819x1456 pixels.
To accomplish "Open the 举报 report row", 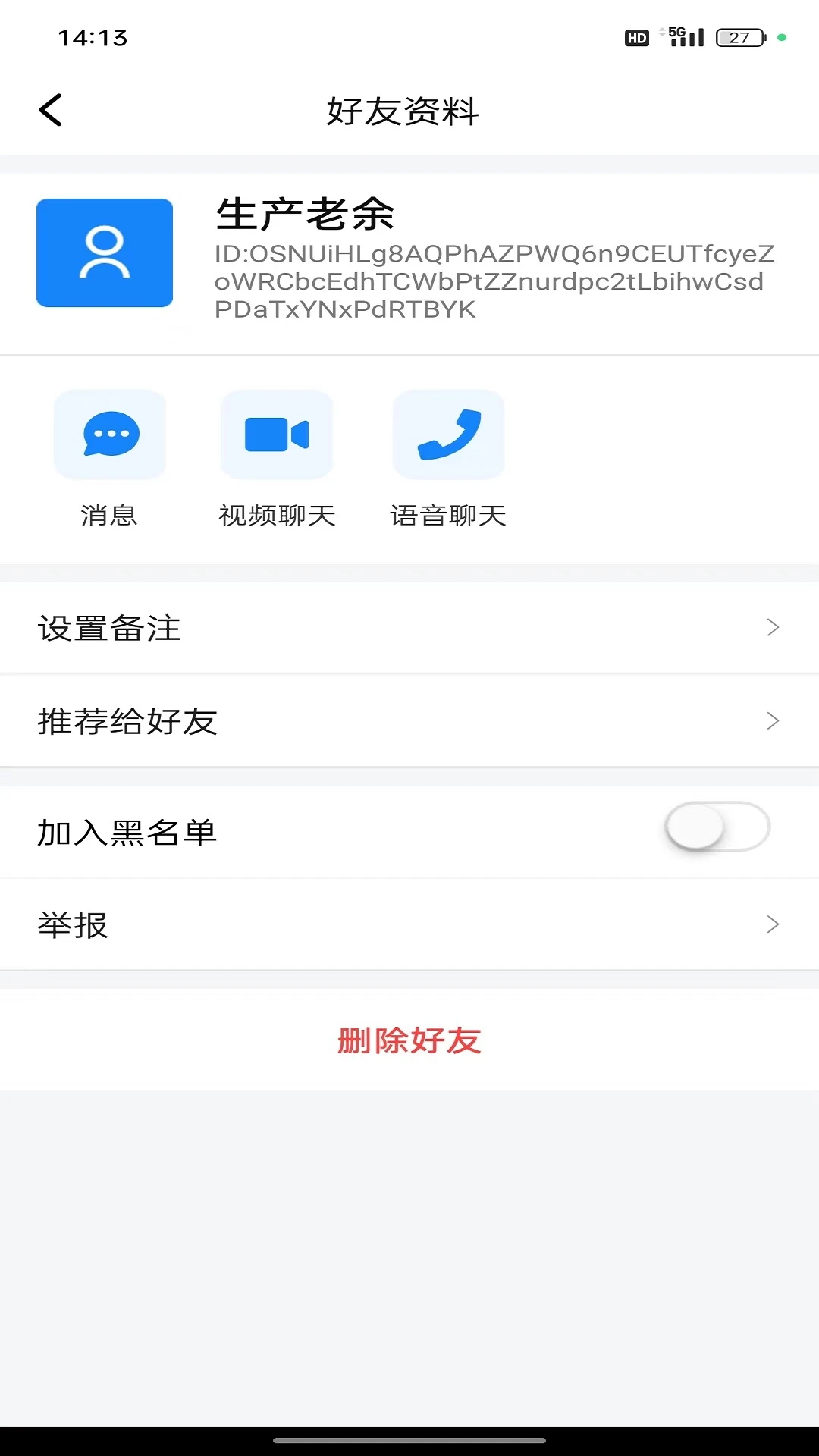I will 409,924.
